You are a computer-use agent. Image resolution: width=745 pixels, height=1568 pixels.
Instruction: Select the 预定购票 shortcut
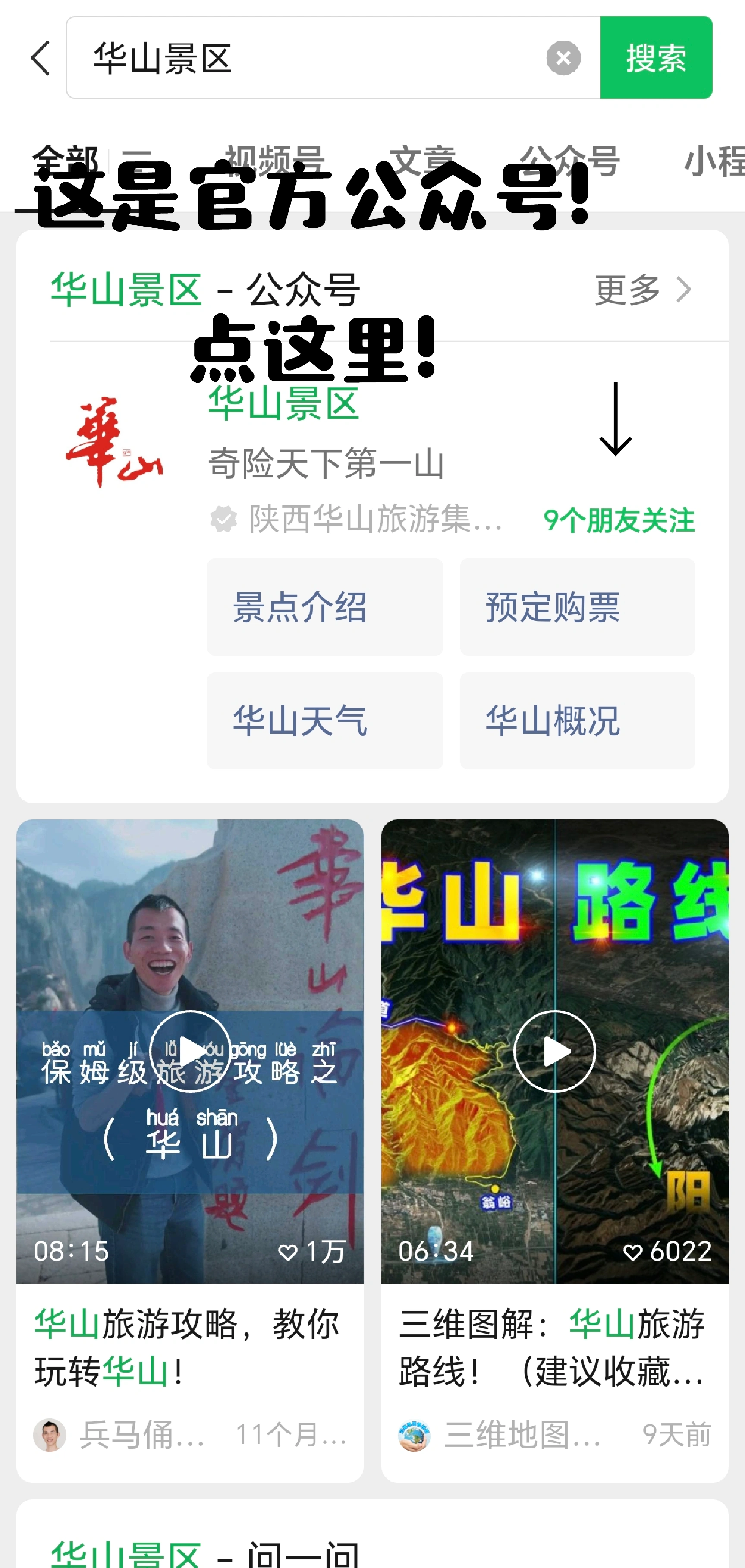coord(577,607)
